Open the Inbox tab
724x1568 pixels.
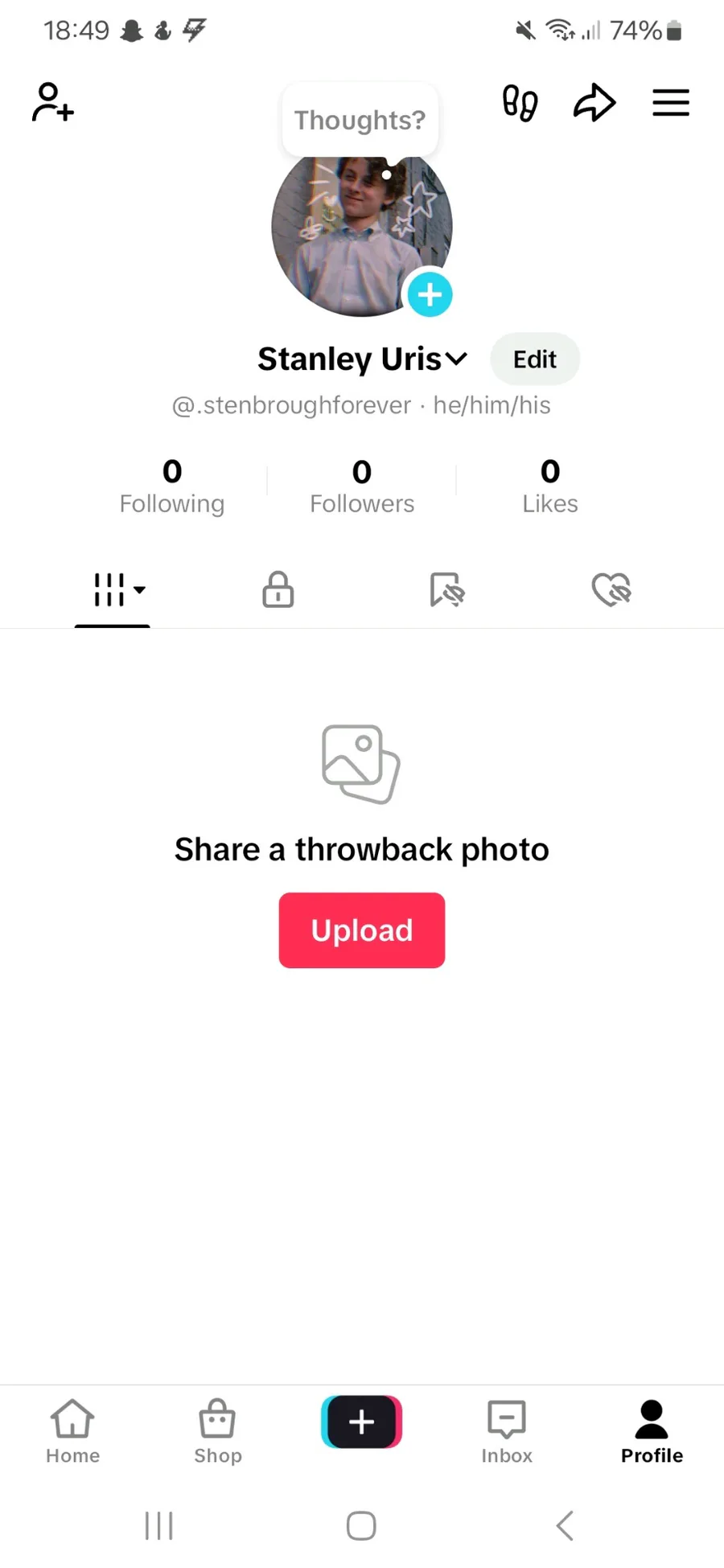tap(507, 1432)
